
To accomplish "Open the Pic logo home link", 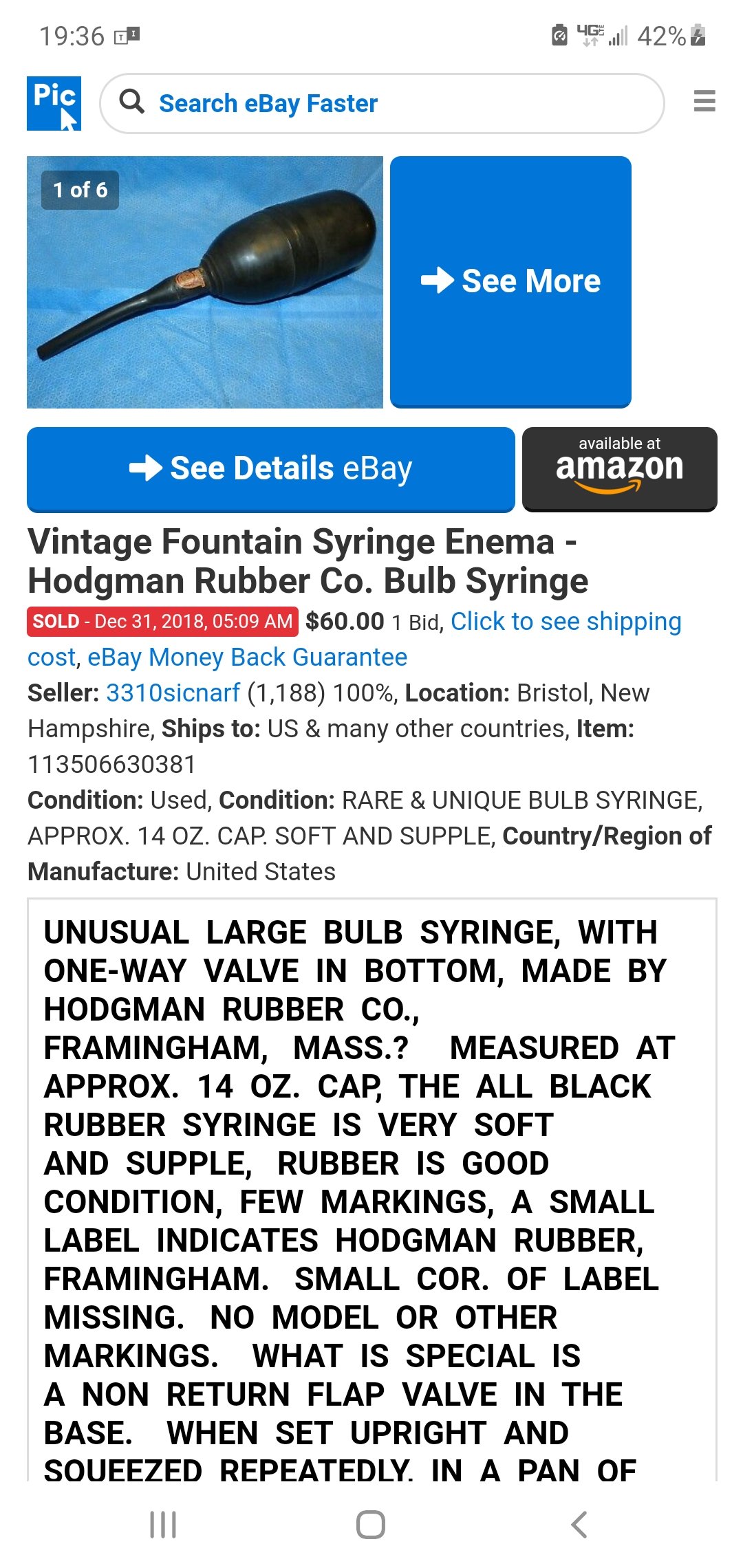I will (x=54, y=103).
